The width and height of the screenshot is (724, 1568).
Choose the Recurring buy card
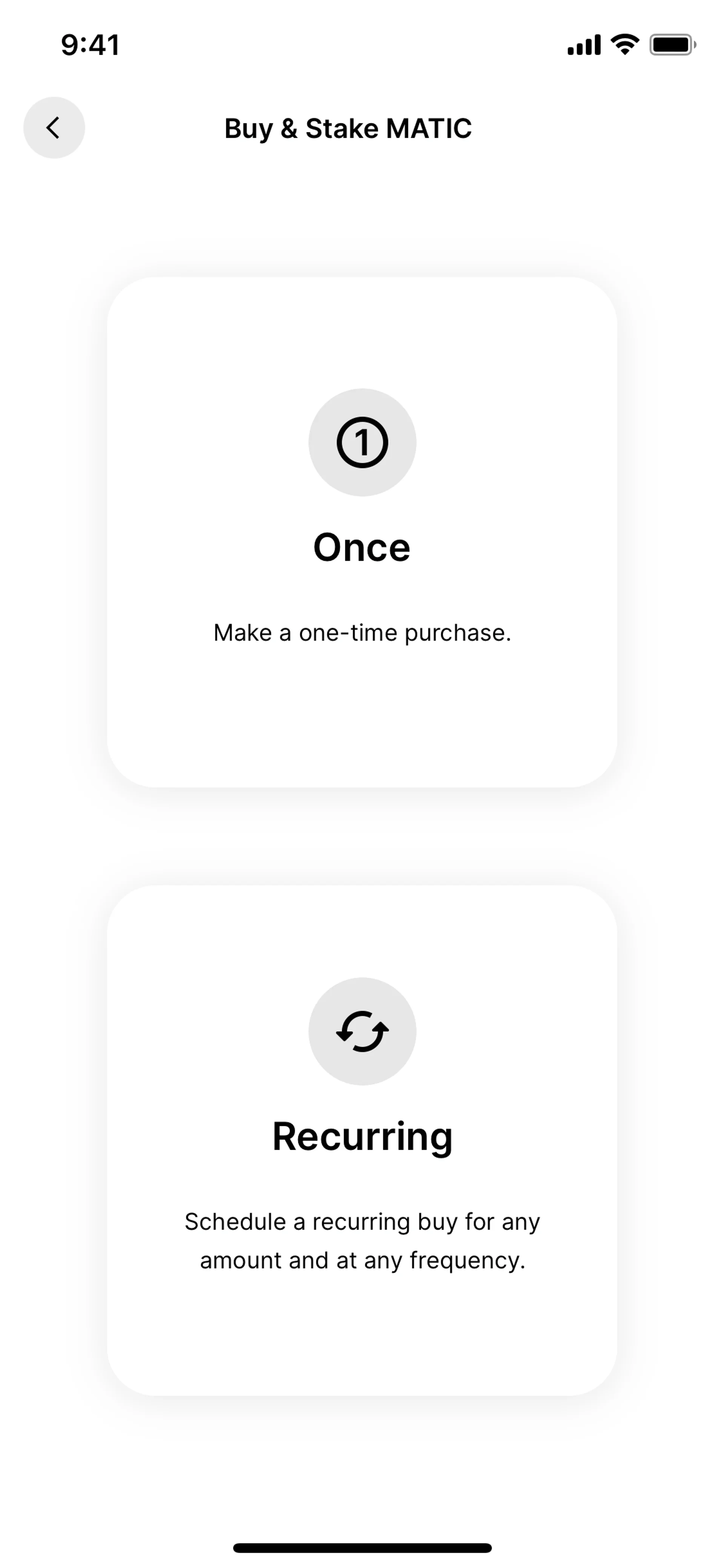(362, 1140)
